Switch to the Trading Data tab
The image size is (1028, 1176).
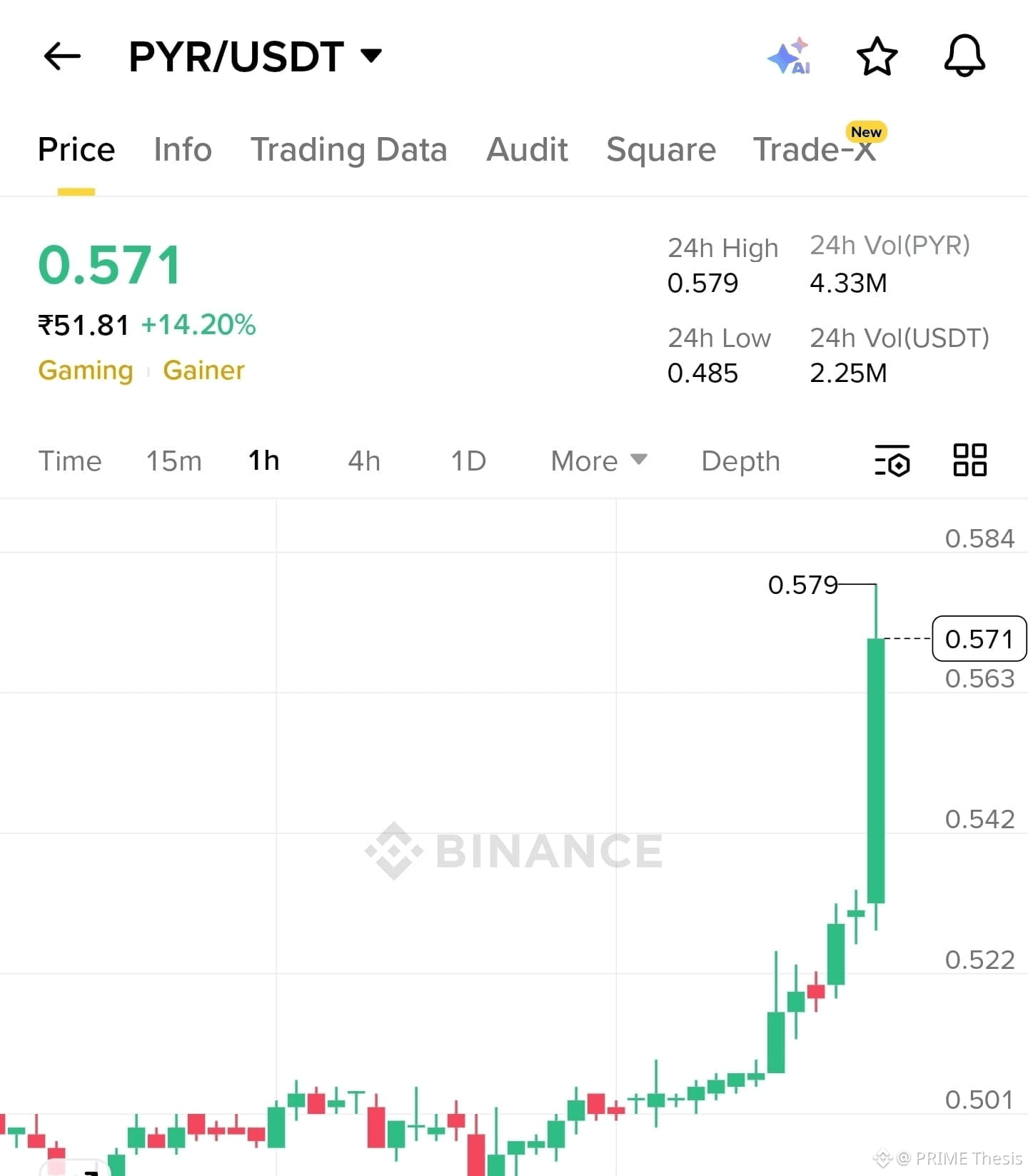348,150
